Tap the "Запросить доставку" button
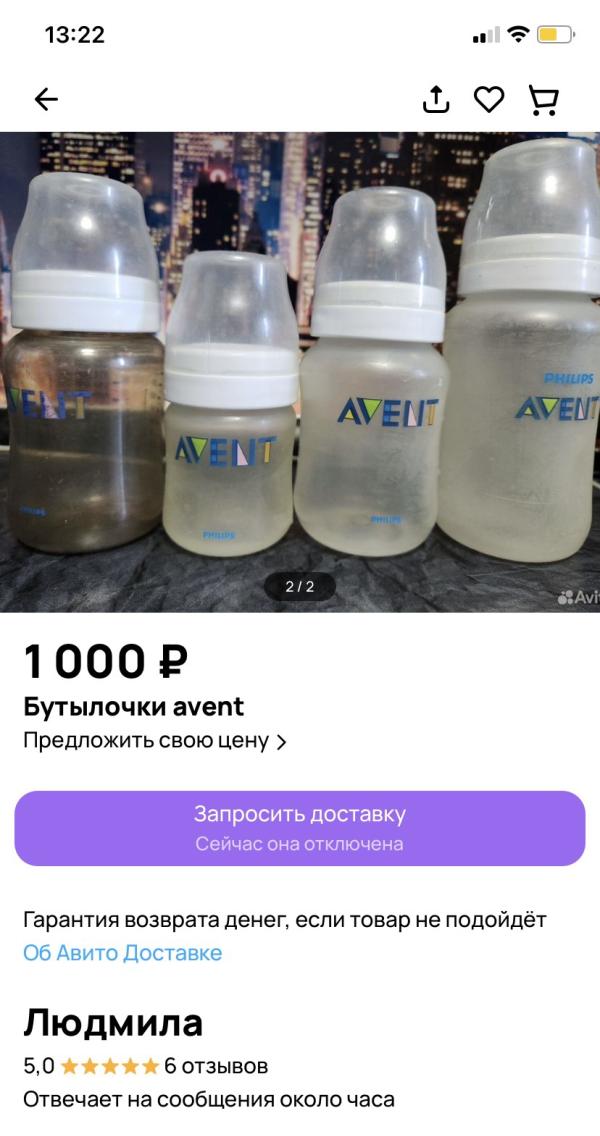 coord(300,828)
